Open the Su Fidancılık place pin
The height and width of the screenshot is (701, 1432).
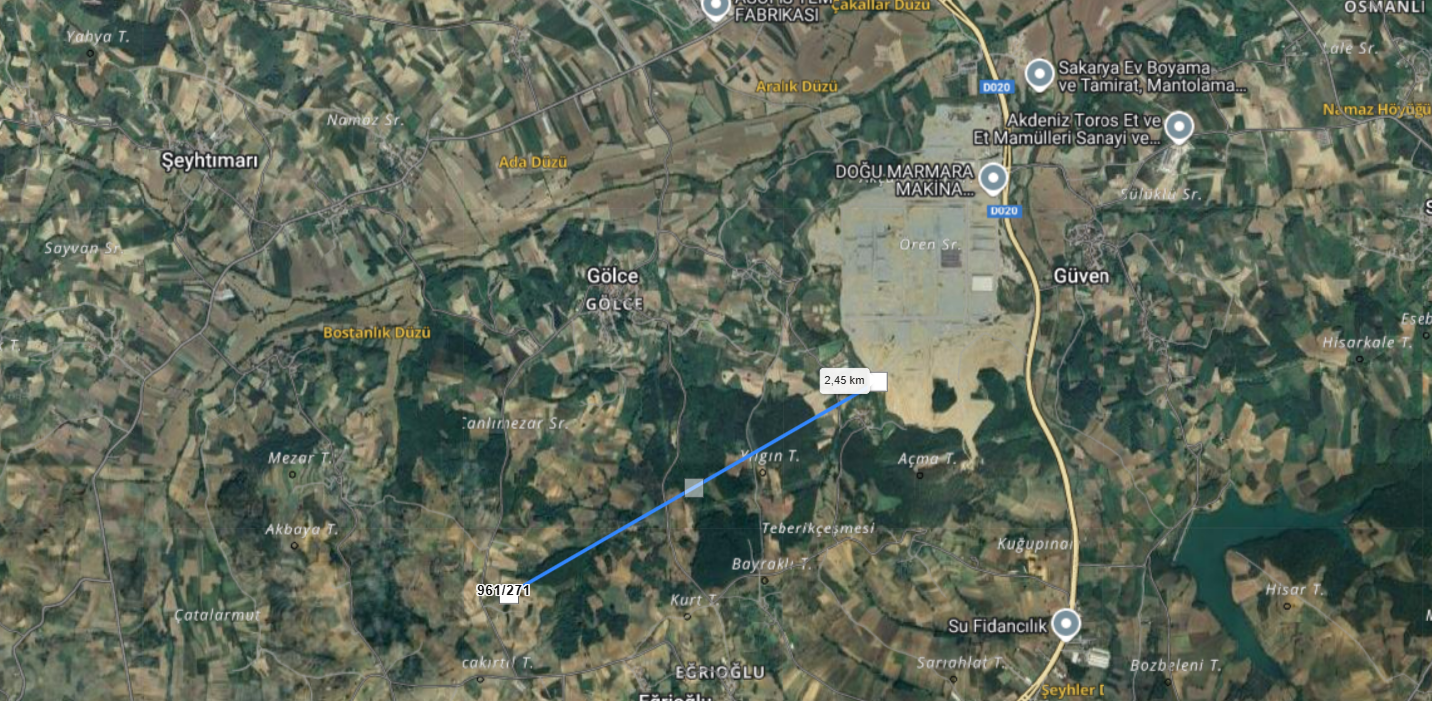(x=1066, y=623)
